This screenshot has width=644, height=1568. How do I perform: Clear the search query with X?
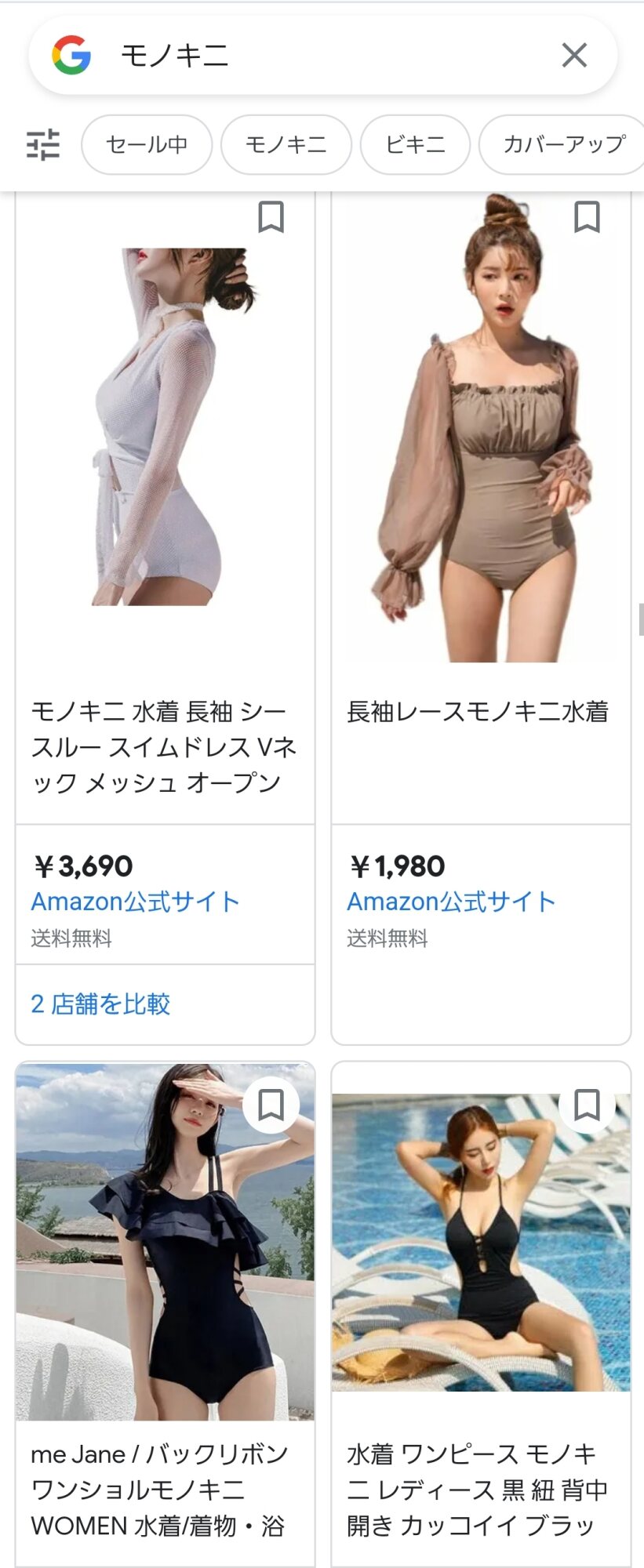coord(574,56)
